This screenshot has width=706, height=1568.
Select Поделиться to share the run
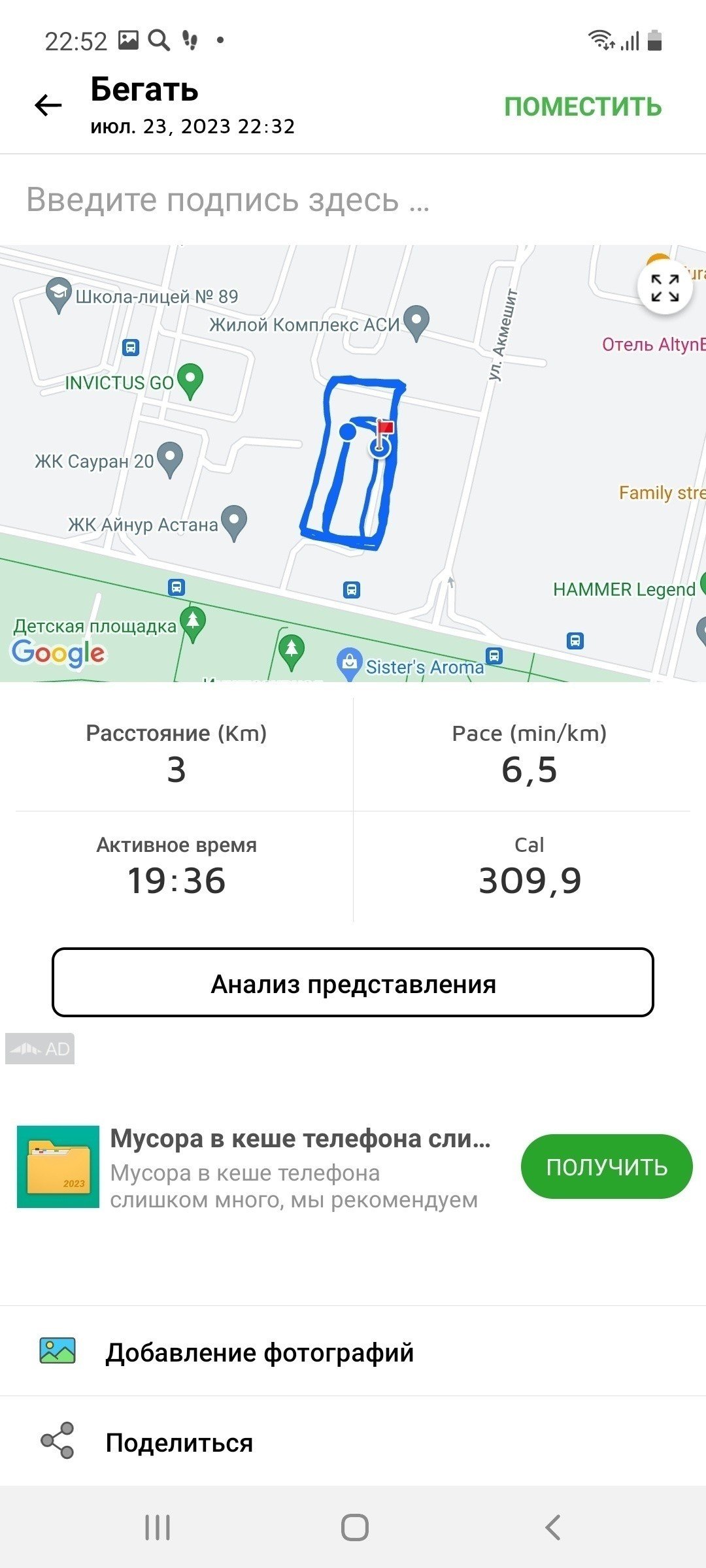[x=353, y=1442]
